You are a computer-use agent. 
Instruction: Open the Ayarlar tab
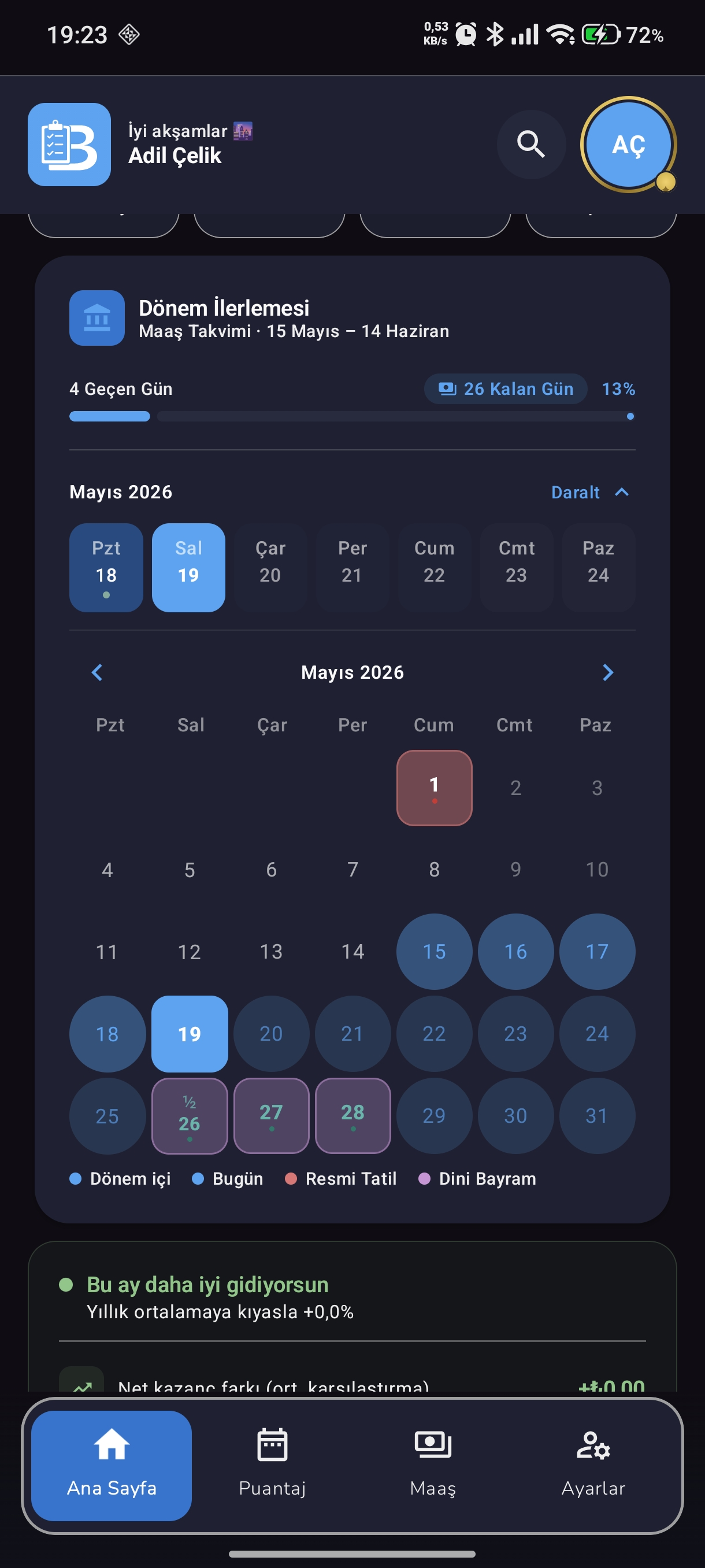coord(593,1465)
